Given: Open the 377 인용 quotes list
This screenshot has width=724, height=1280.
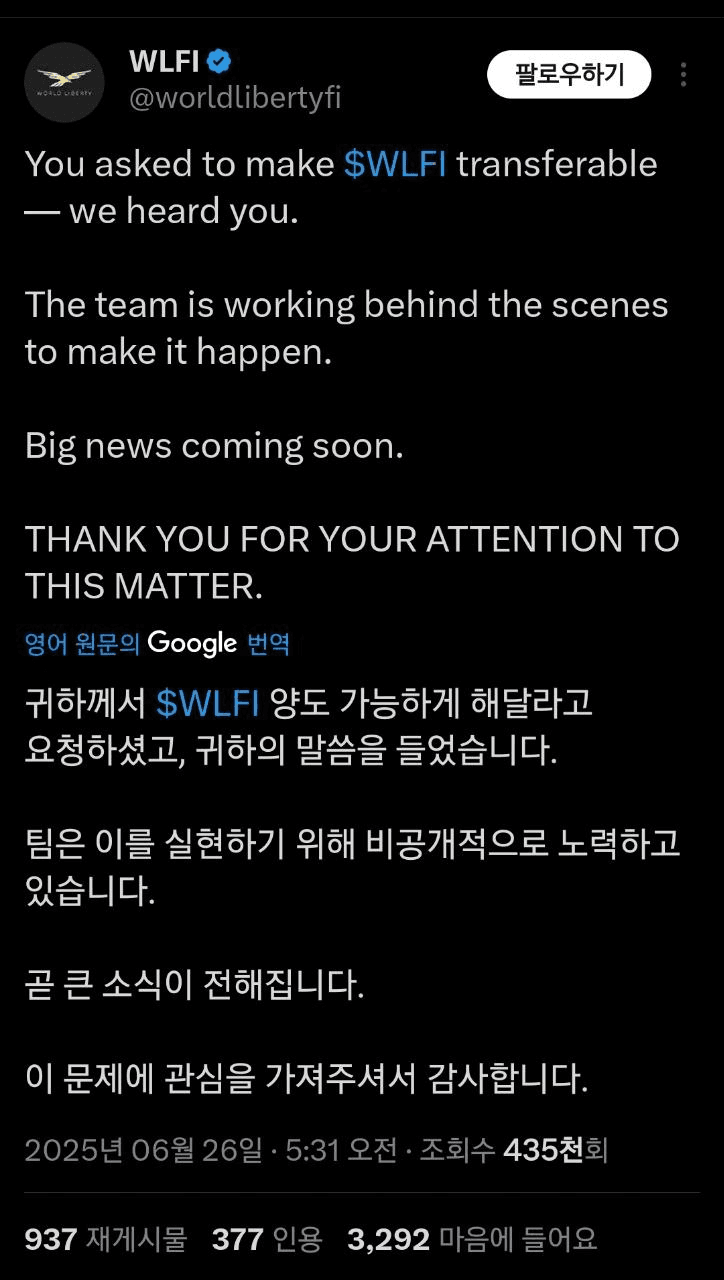Looking at the screenshot, I should [267, 1240].
